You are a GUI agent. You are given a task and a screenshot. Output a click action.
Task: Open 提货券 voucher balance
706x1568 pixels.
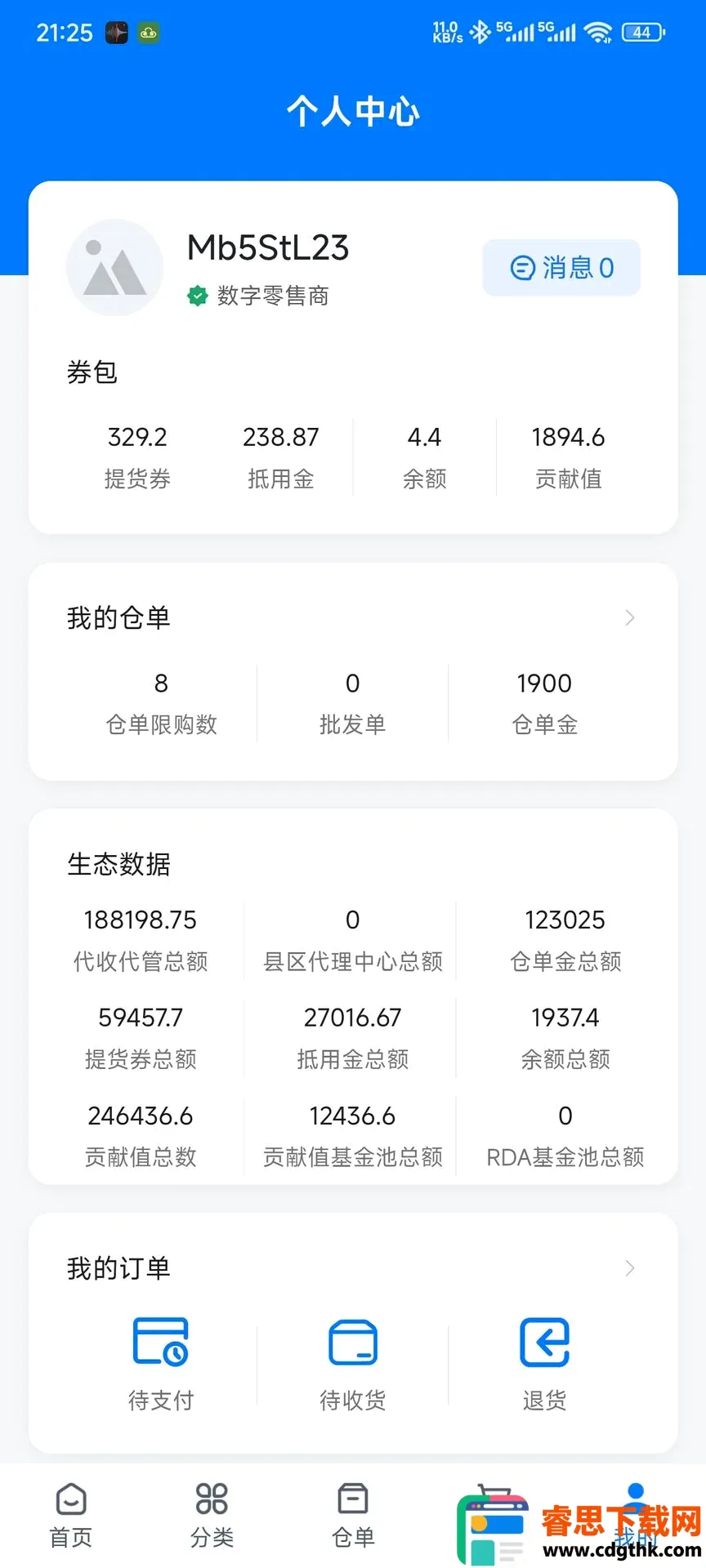137,457
